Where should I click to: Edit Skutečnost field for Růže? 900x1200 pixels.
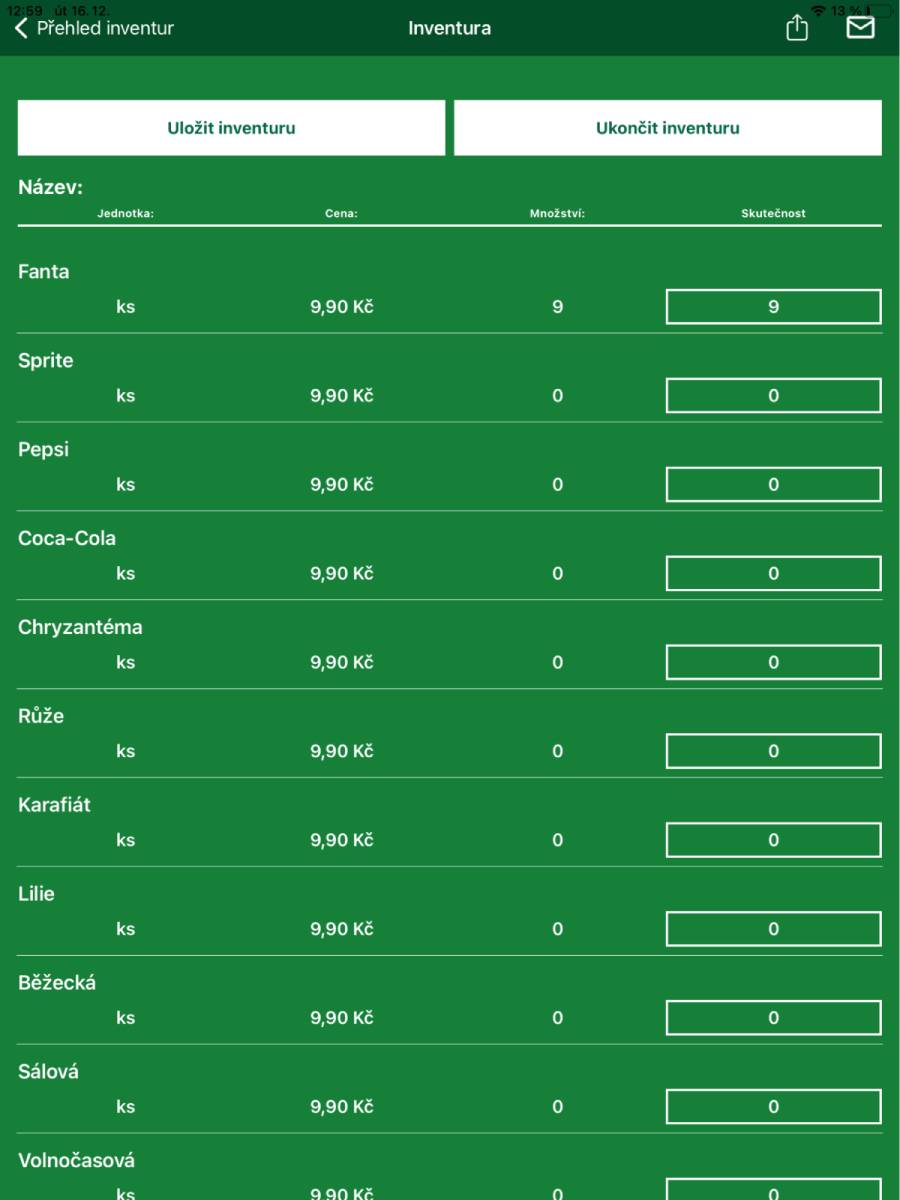coord(773,751)
